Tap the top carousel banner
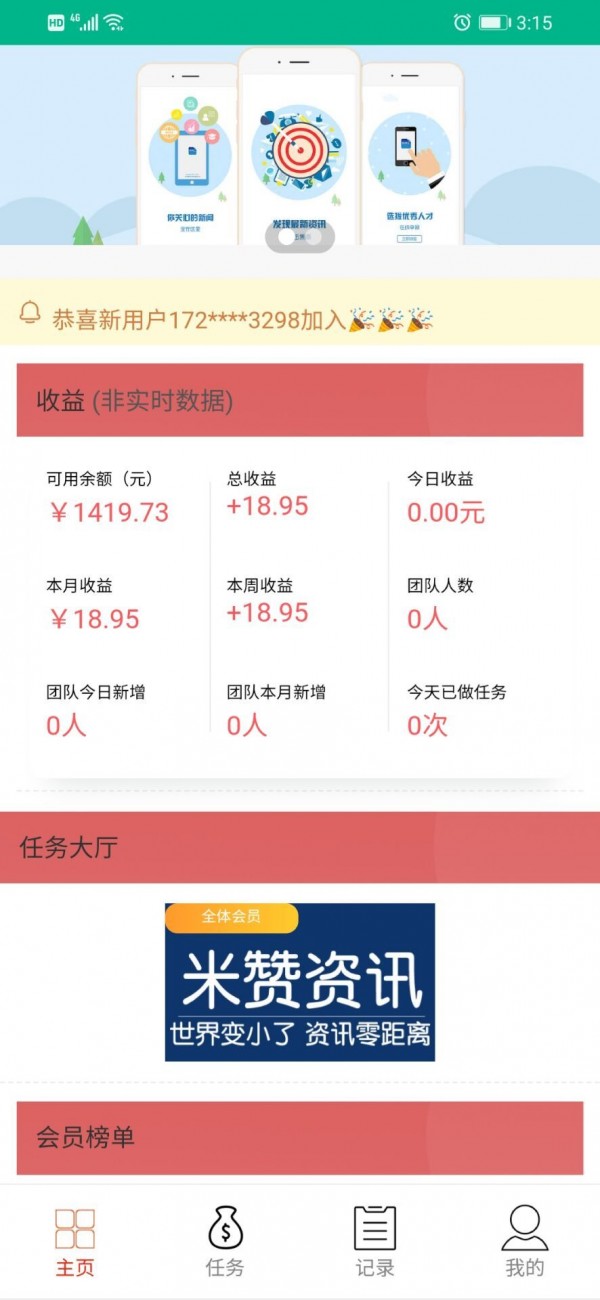 coord(300,145)
